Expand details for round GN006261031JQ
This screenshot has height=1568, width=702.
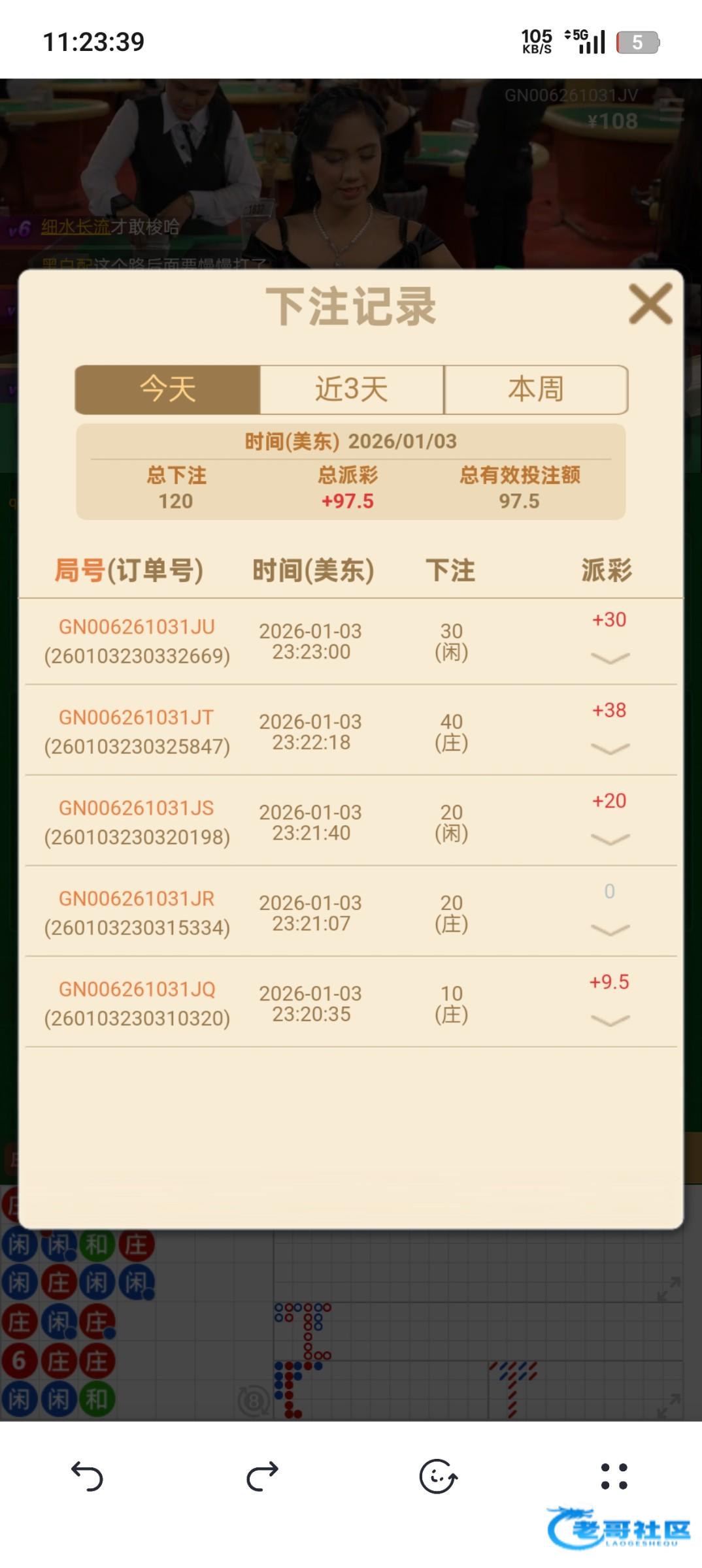[x=610, y=1020]
